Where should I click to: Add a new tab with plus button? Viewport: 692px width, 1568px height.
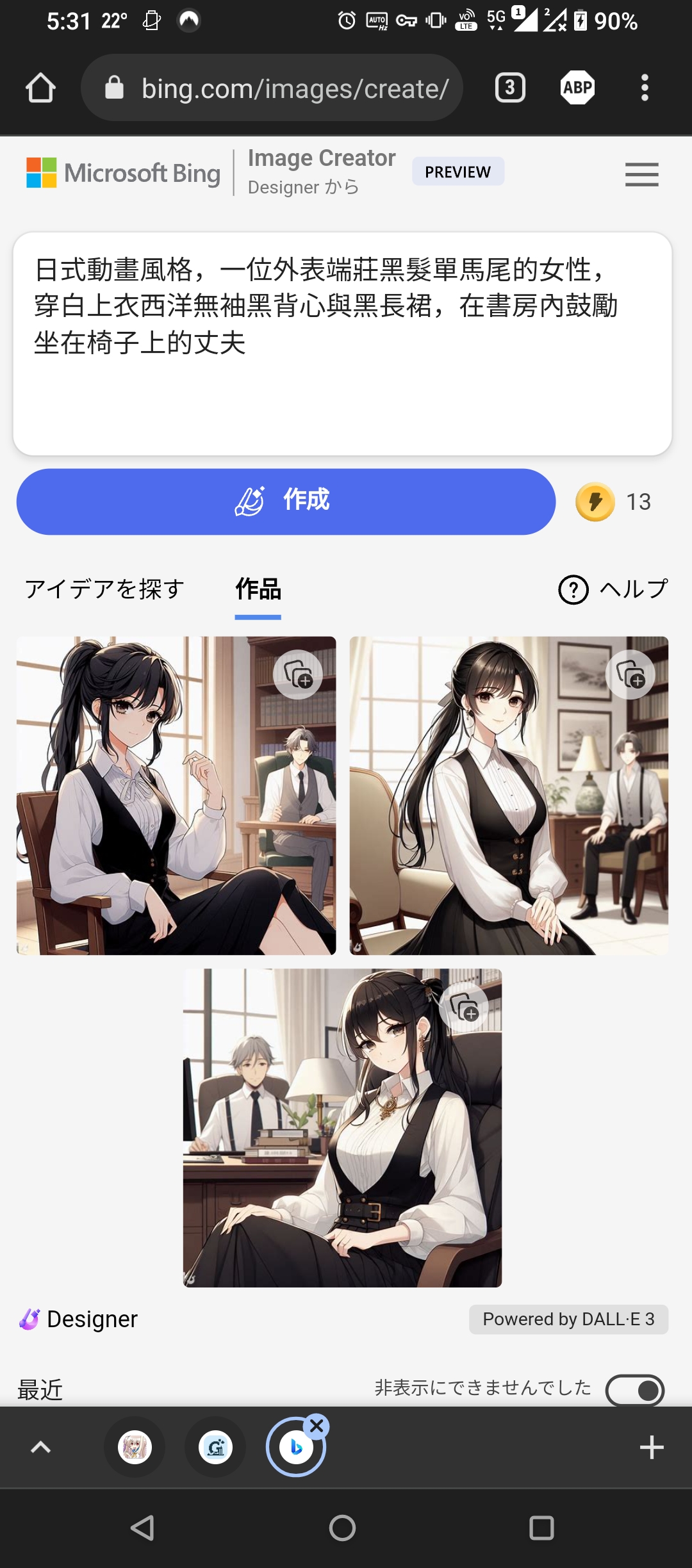coord(652,1448)
